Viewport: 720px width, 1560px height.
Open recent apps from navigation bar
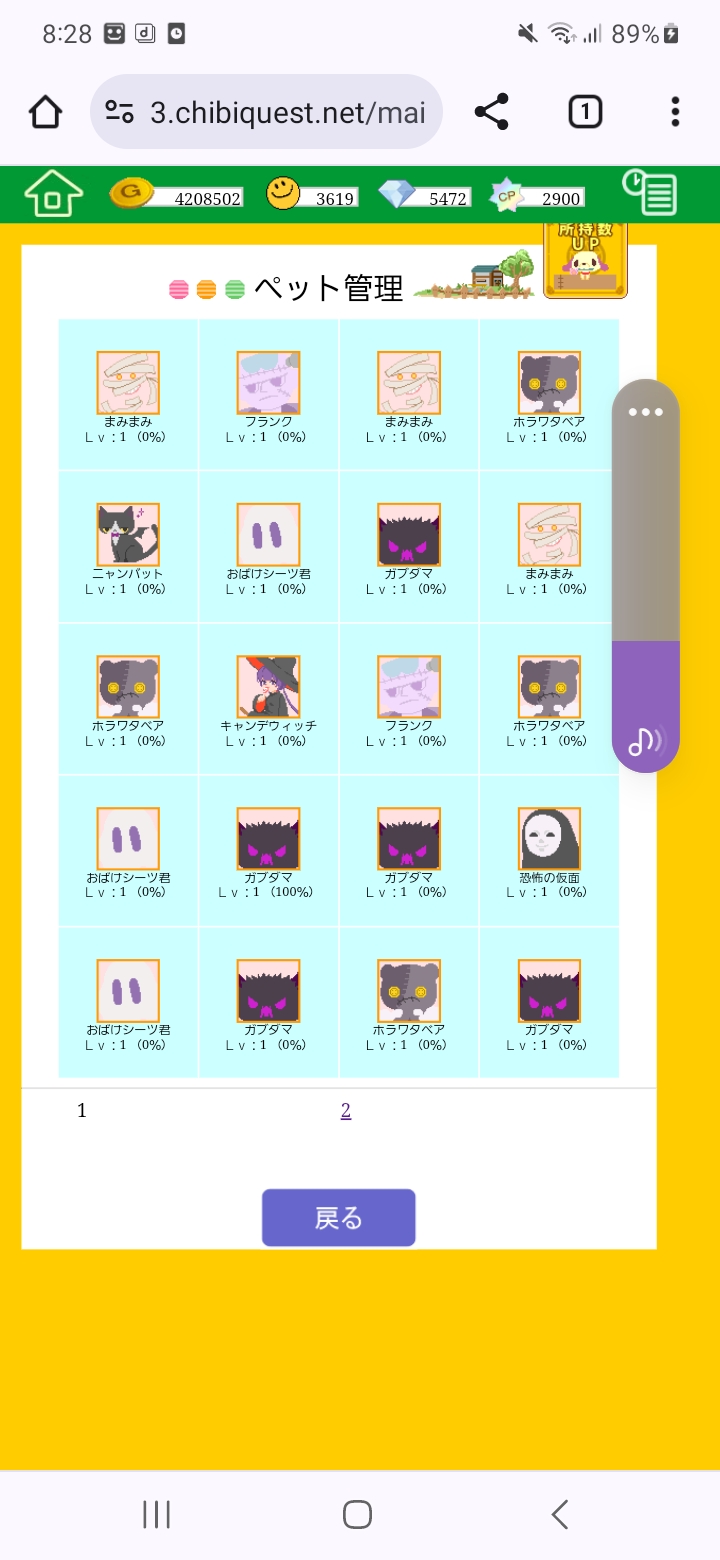click(x=156, y=1515)
